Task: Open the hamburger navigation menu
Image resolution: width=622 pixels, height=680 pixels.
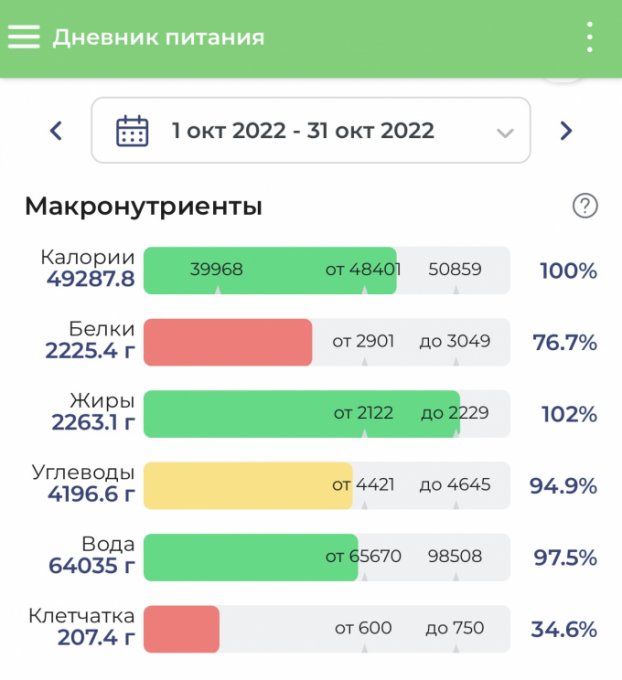Action: pos(23,37)
